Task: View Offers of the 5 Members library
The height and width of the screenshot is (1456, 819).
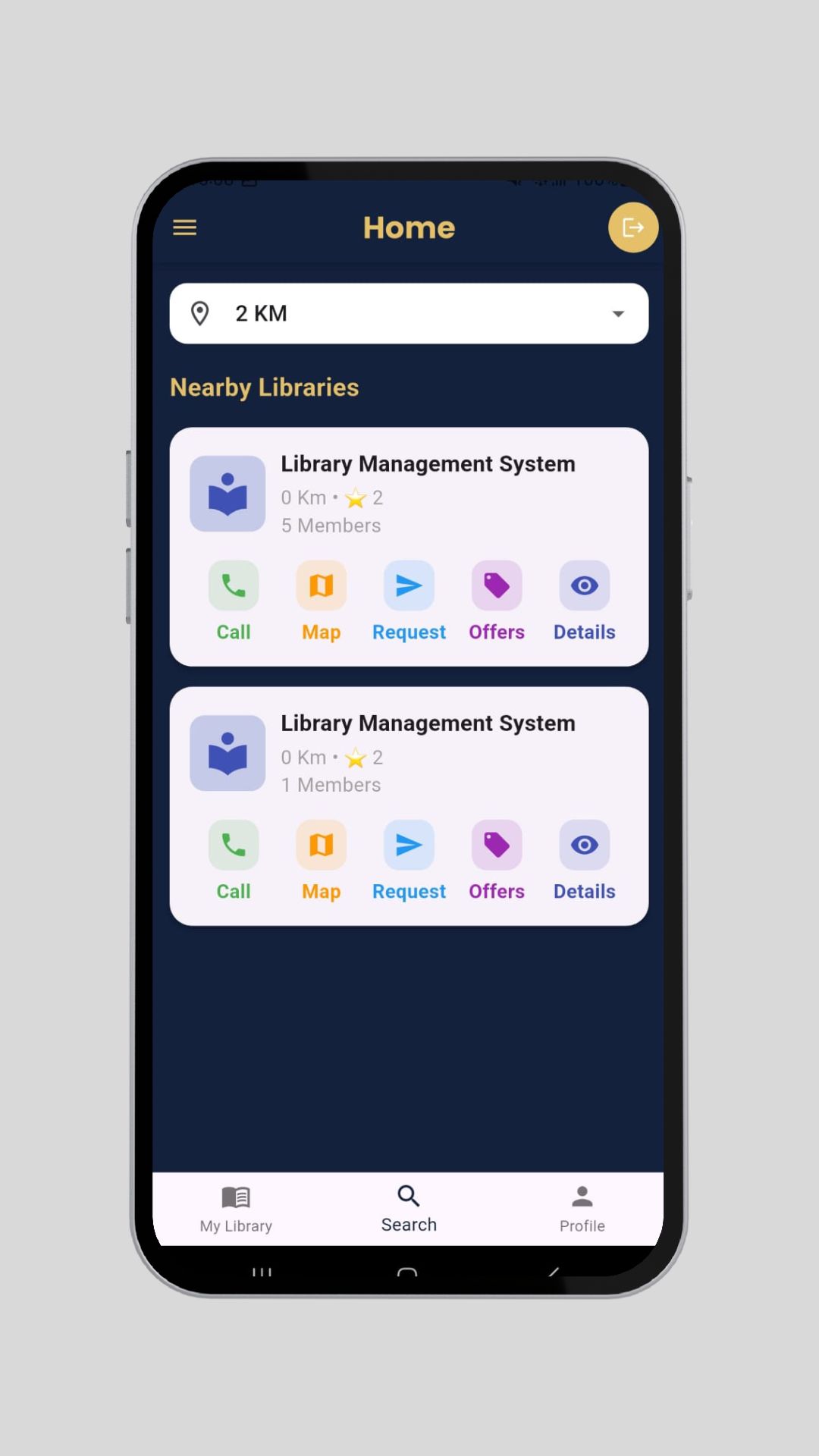Action: tap(497, 600)
